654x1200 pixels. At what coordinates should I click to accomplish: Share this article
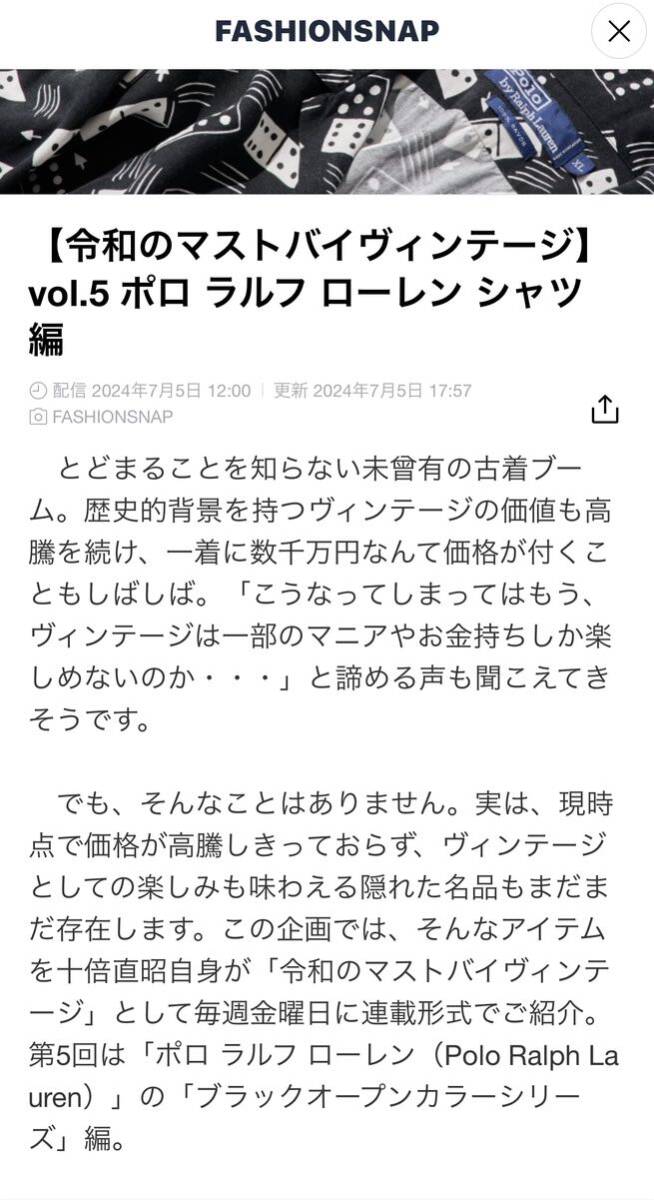[605, 409]
